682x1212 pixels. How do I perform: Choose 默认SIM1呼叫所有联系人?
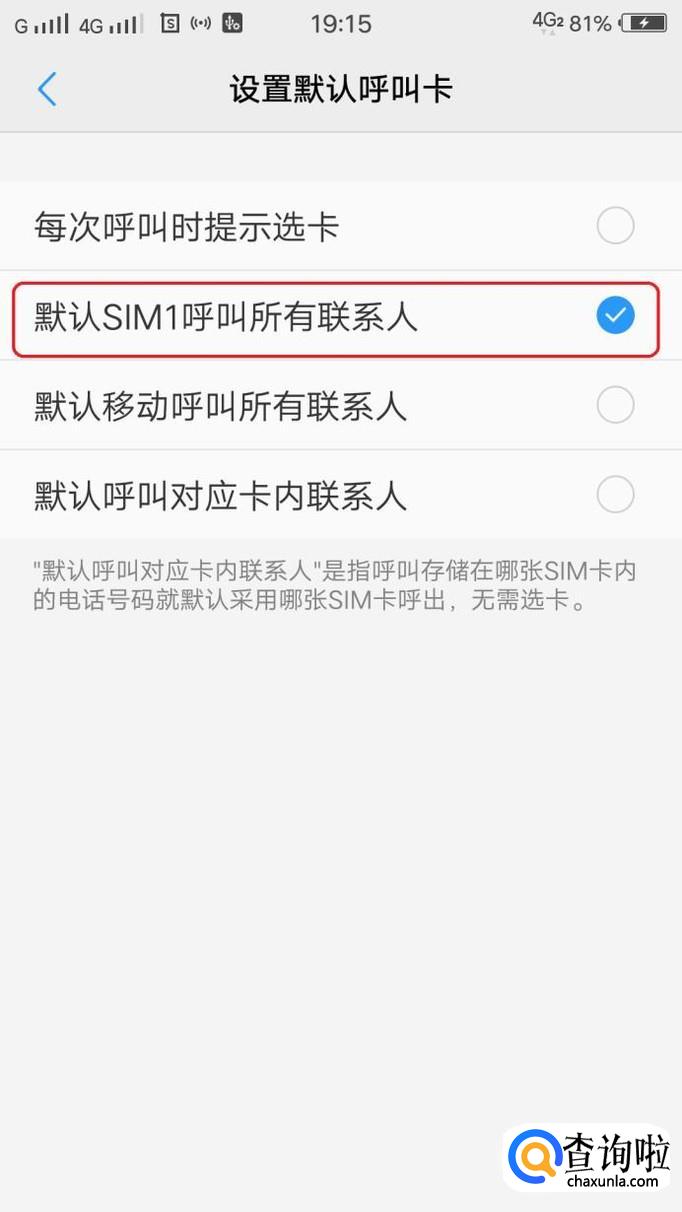coord(615,317)
